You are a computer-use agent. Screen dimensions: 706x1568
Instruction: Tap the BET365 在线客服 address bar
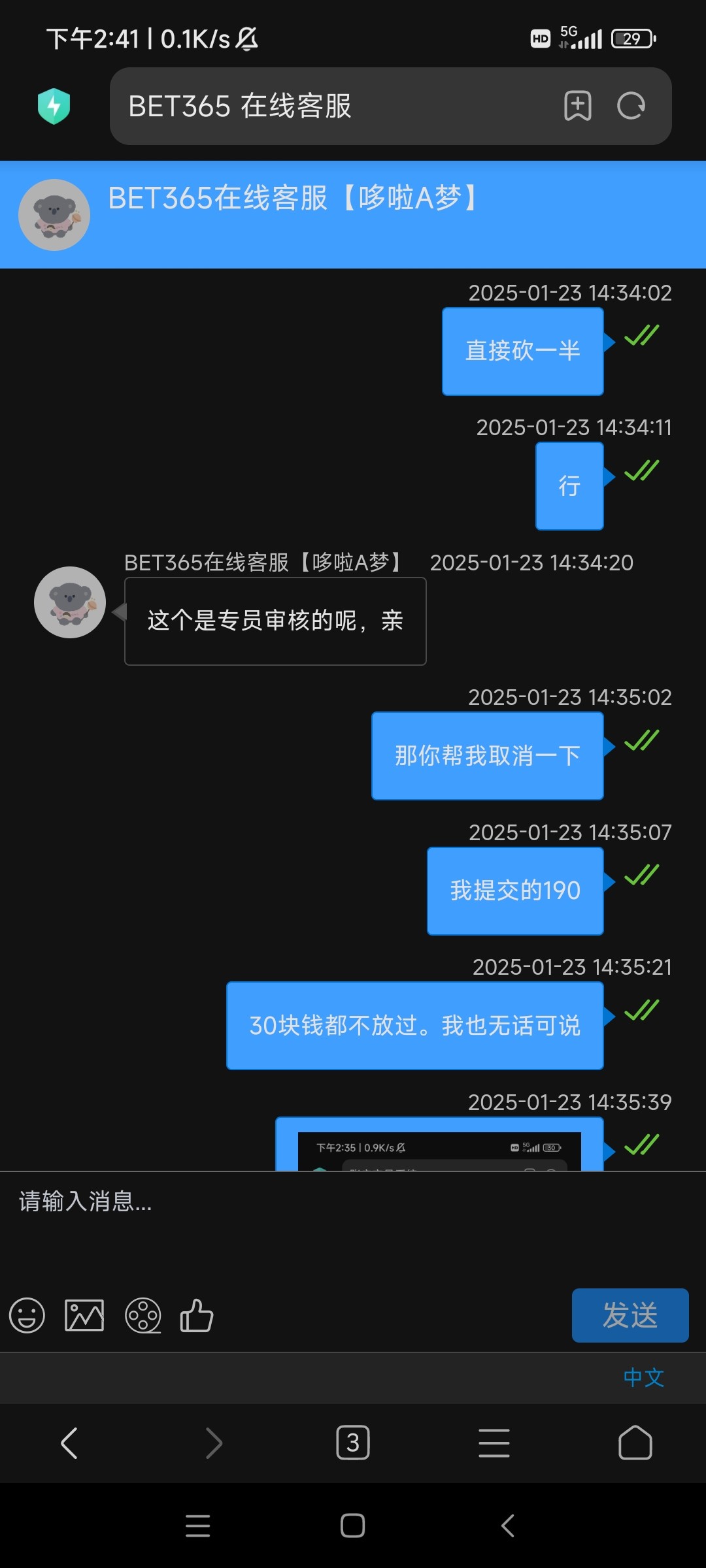click(x=327, y=106)
